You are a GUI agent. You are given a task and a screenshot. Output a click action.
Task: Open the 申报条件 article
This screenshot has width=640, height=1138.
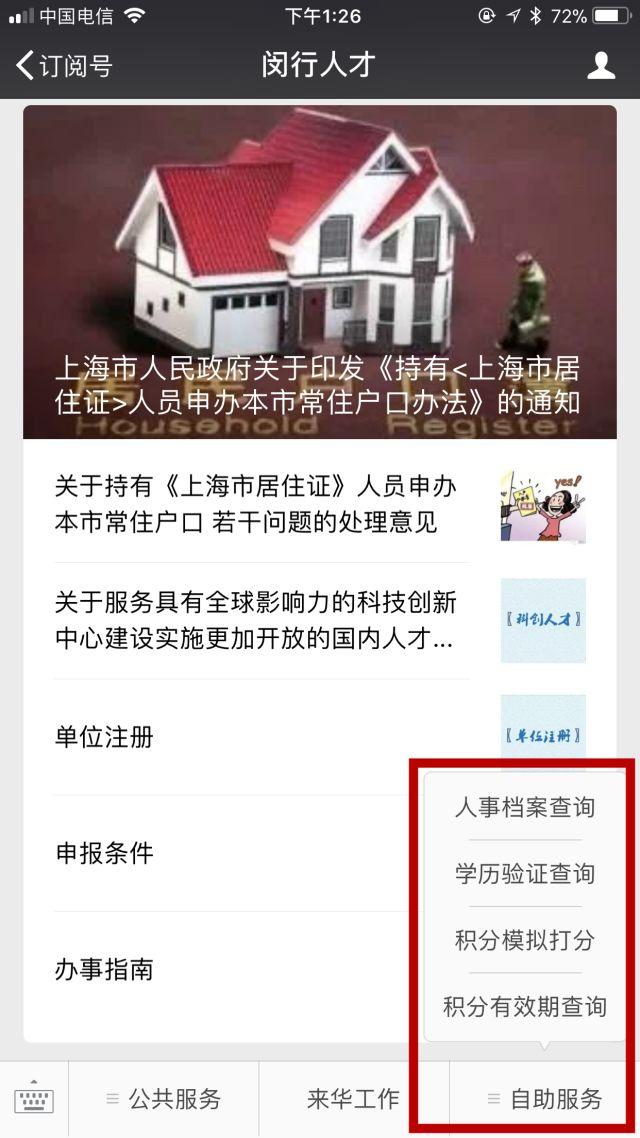click(x=104, y=854)
